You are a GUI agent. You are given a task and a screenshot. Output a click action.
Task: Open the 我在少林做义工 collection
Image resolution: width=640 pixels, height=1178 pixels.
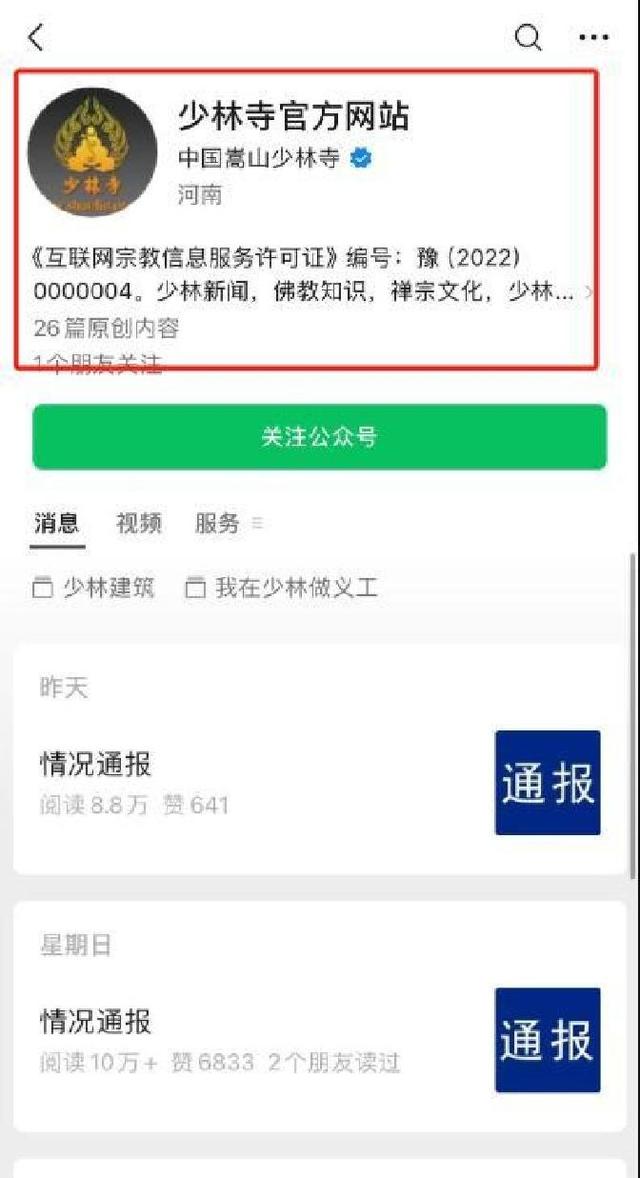(x=283, y=588)
